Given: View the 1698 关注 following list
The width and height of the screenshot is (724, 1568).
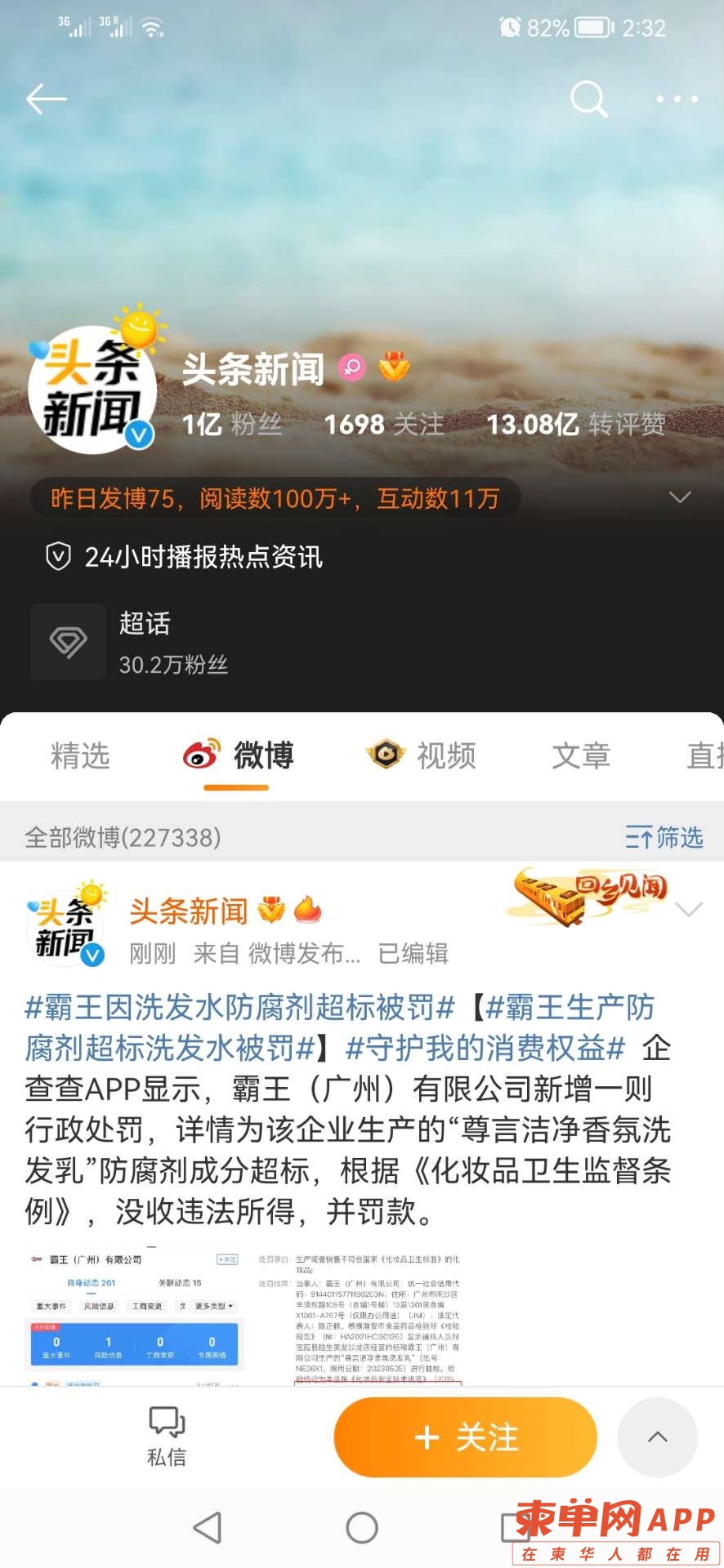Looking at the screenshot, I should (x=384, y=425).
